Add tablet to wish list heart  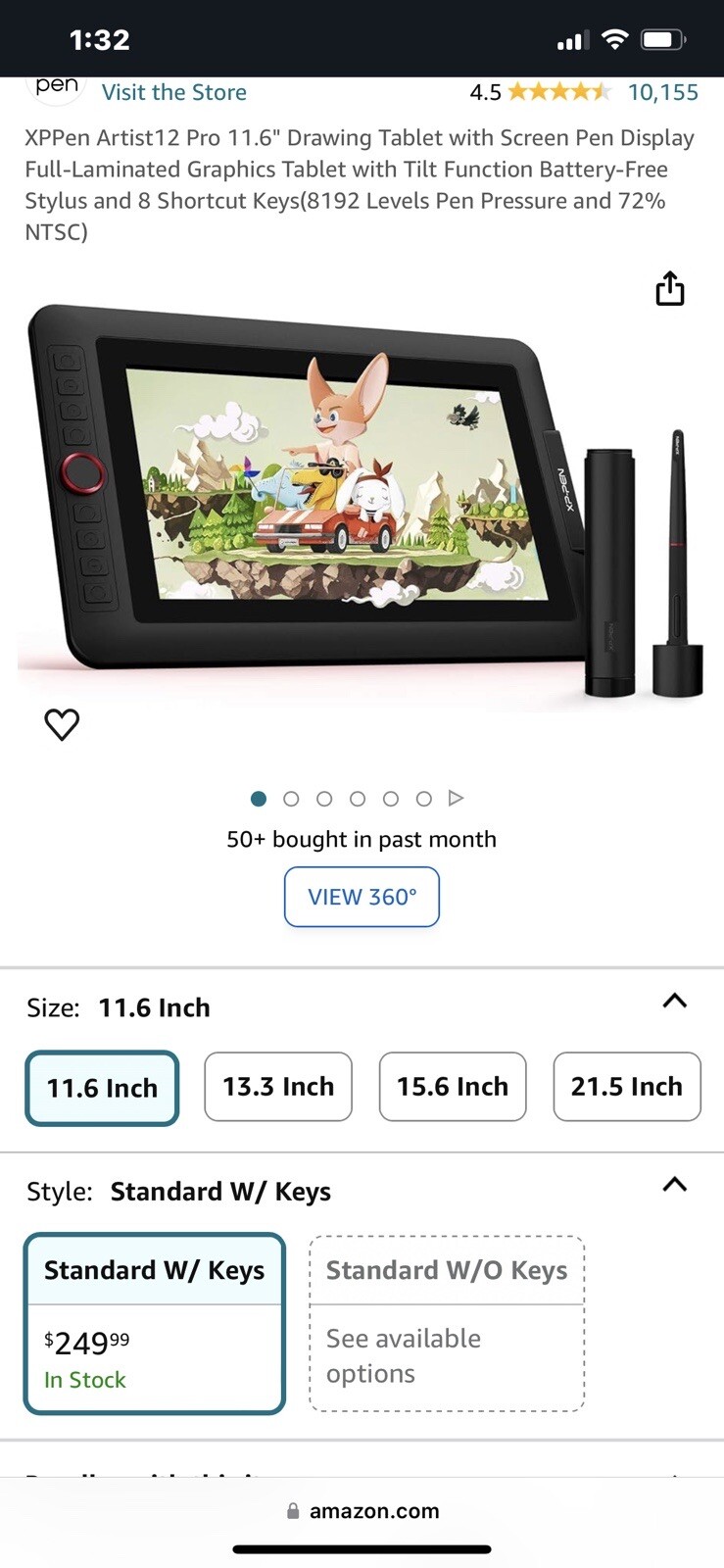(62, 724)
